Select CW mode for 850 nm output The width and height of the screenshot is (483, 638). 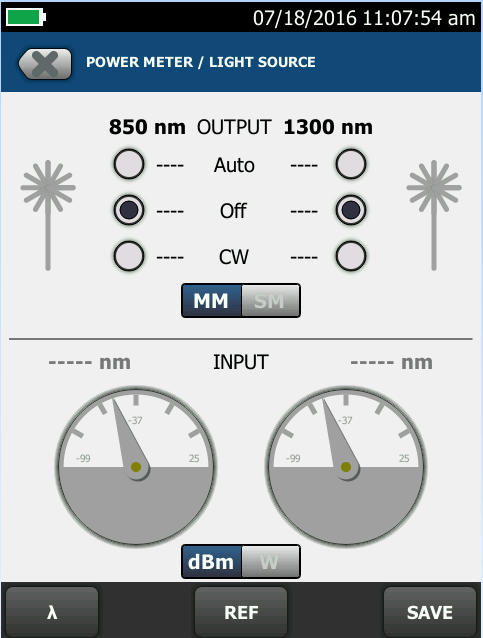[x=129, y=256]
